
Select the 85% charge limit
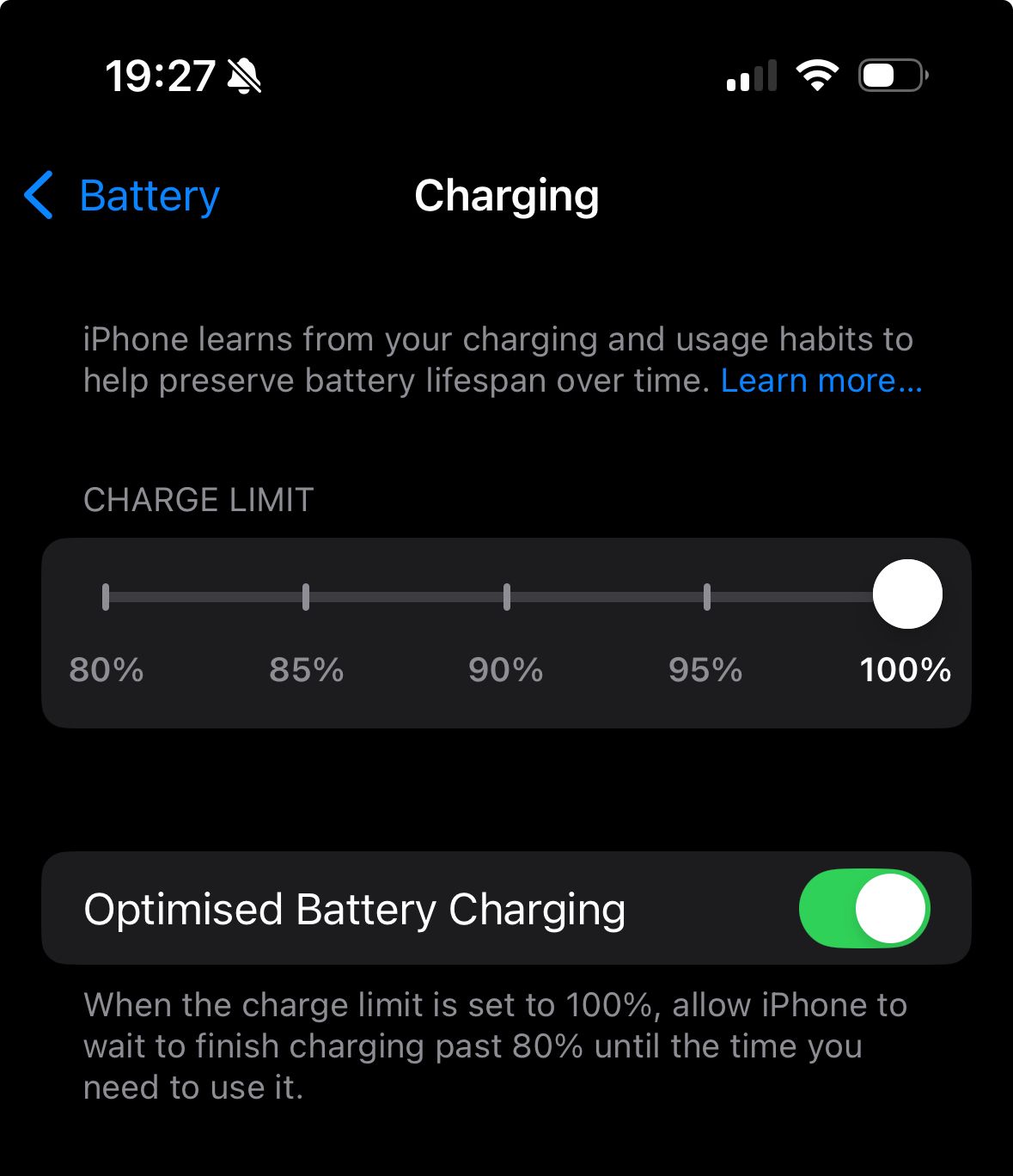pos(306,597)
